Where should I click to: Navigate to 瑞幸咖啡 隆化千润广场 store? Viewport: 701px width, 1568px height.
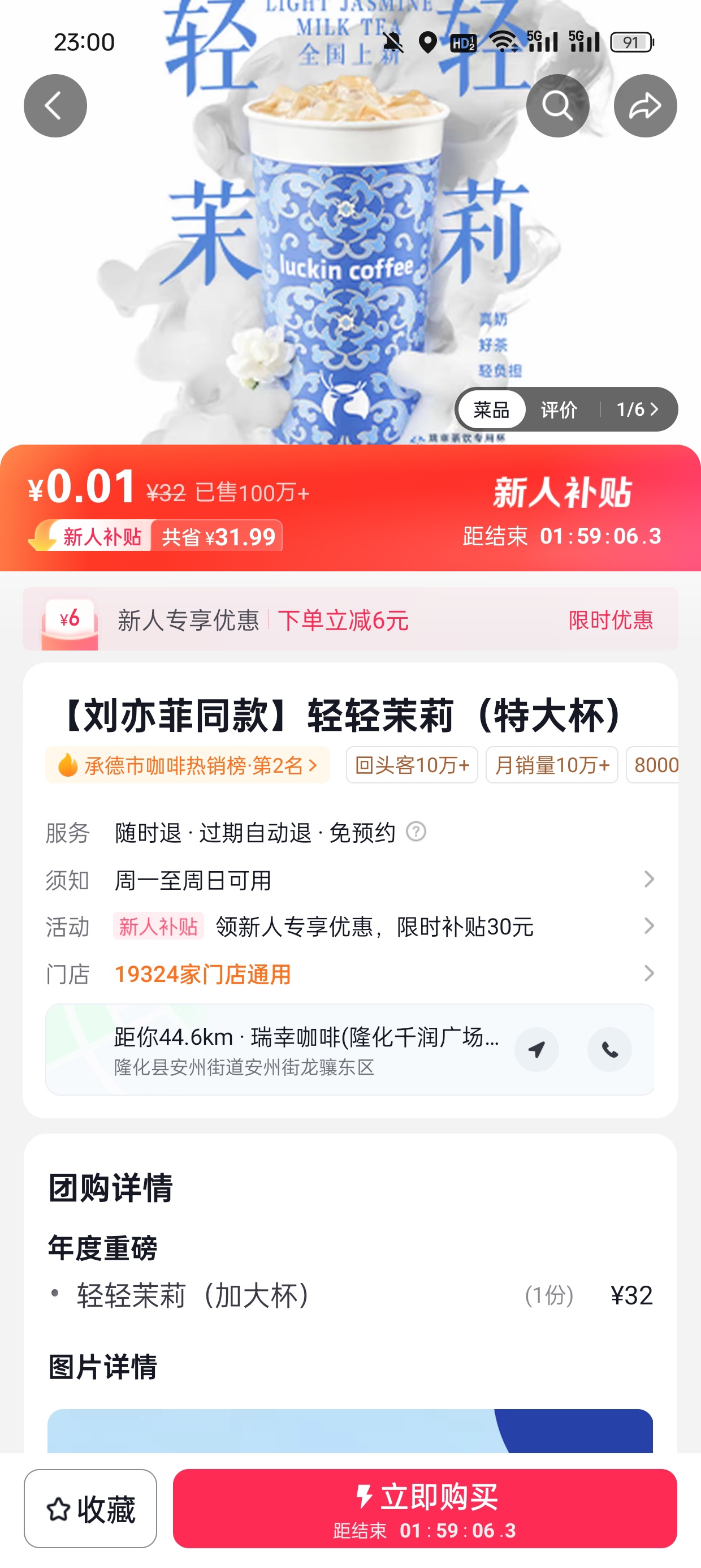click(536, 1049)
